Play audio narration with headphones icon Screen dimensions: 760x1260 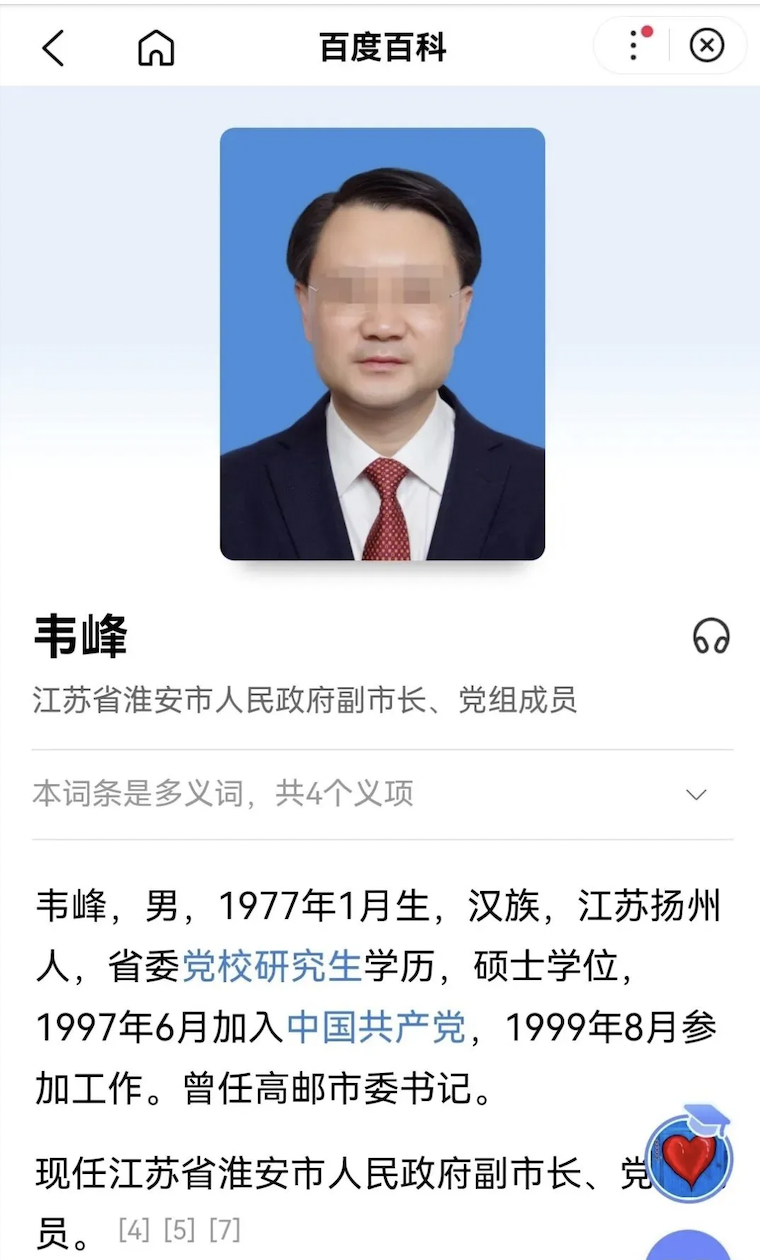click(711, 636)
